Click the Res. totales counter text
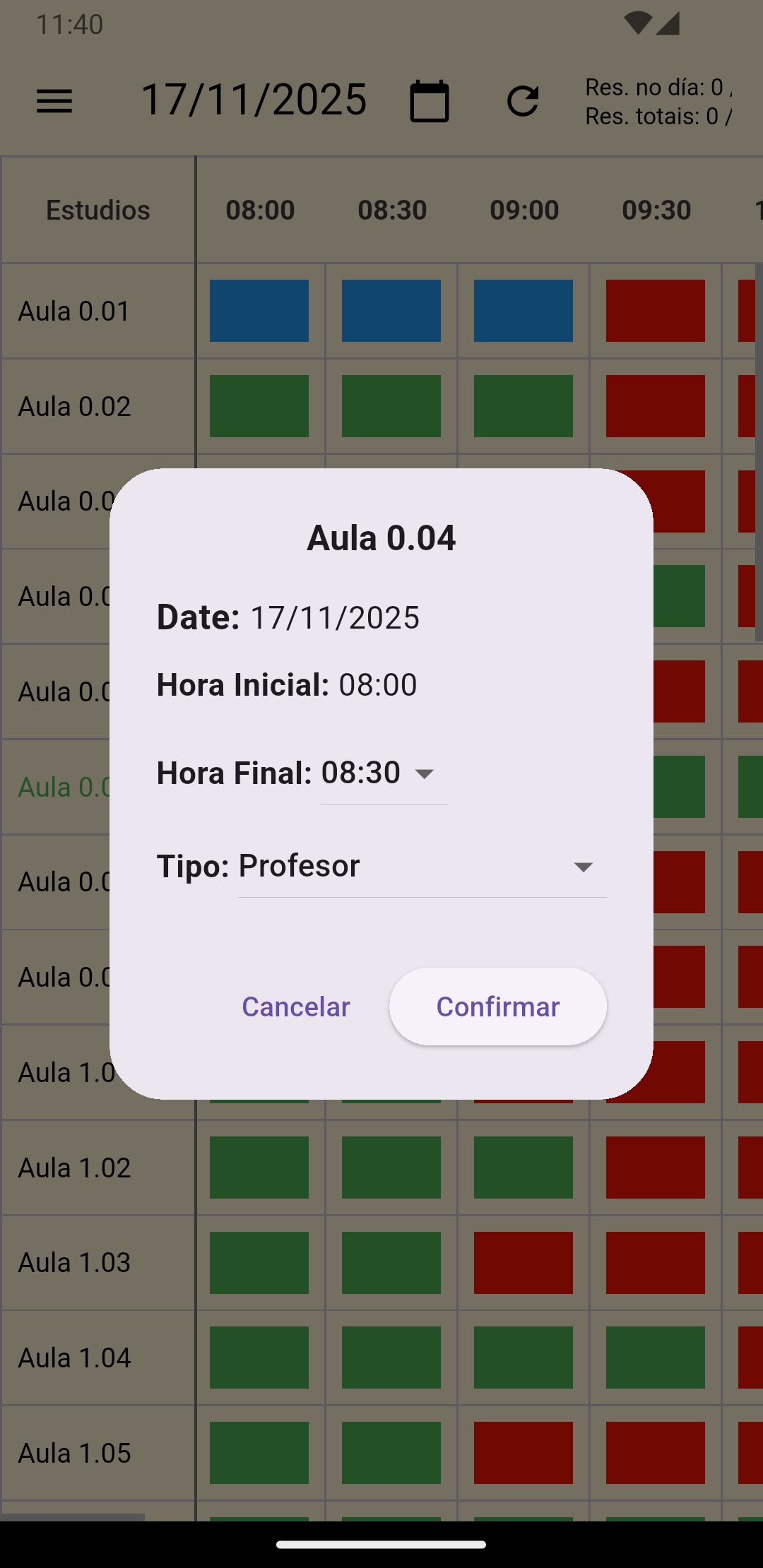The width and height of the screenshot is (763, 1568). click(x=656, y=115)
